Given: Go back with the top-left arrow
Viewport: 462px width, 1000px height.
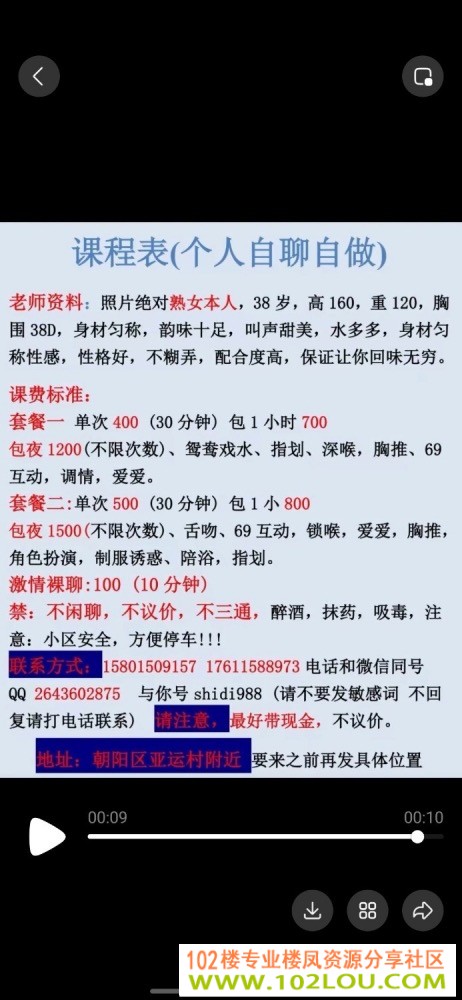Looking at the screenshot, I should [x=39, y=77].
